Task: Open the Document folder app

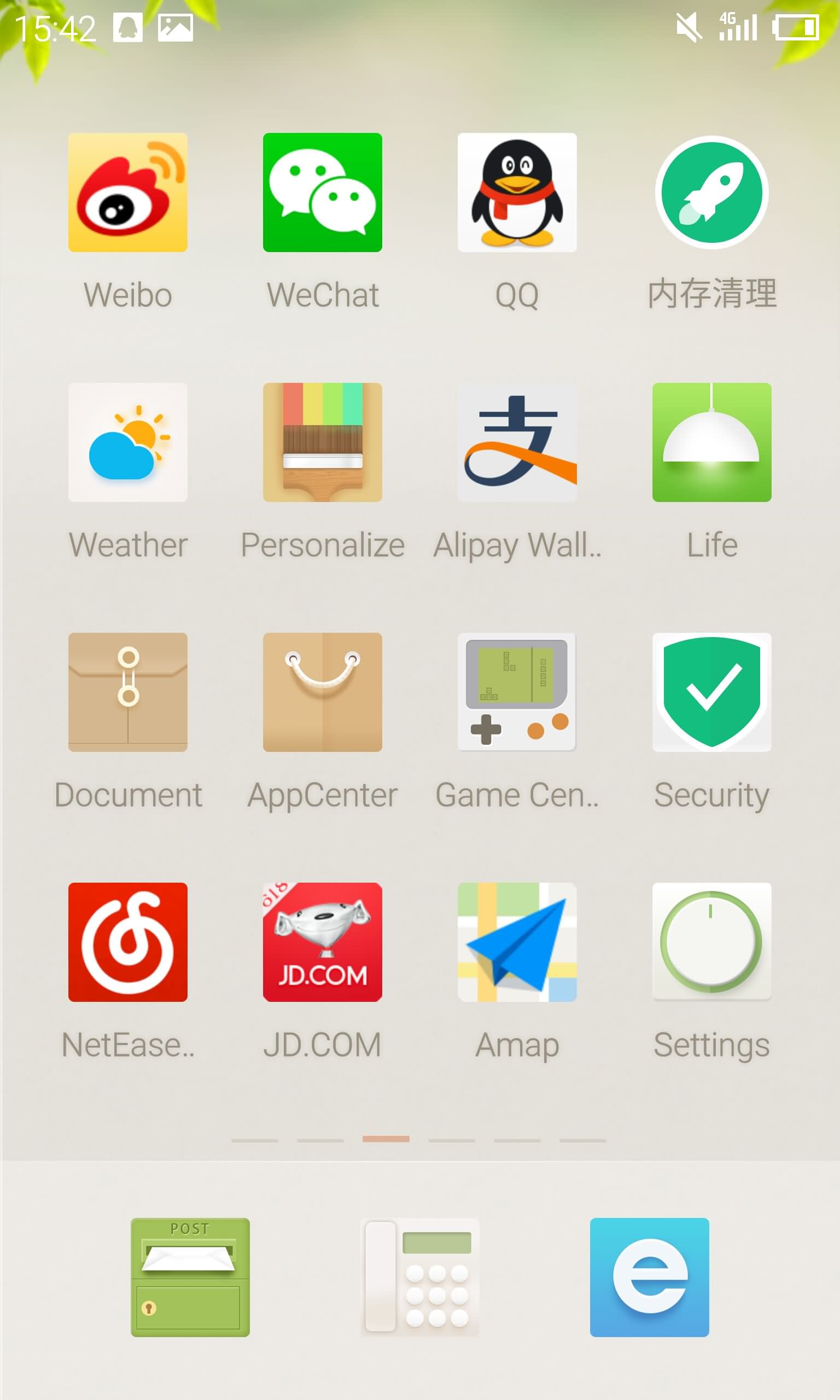Action: coord(128,692)
